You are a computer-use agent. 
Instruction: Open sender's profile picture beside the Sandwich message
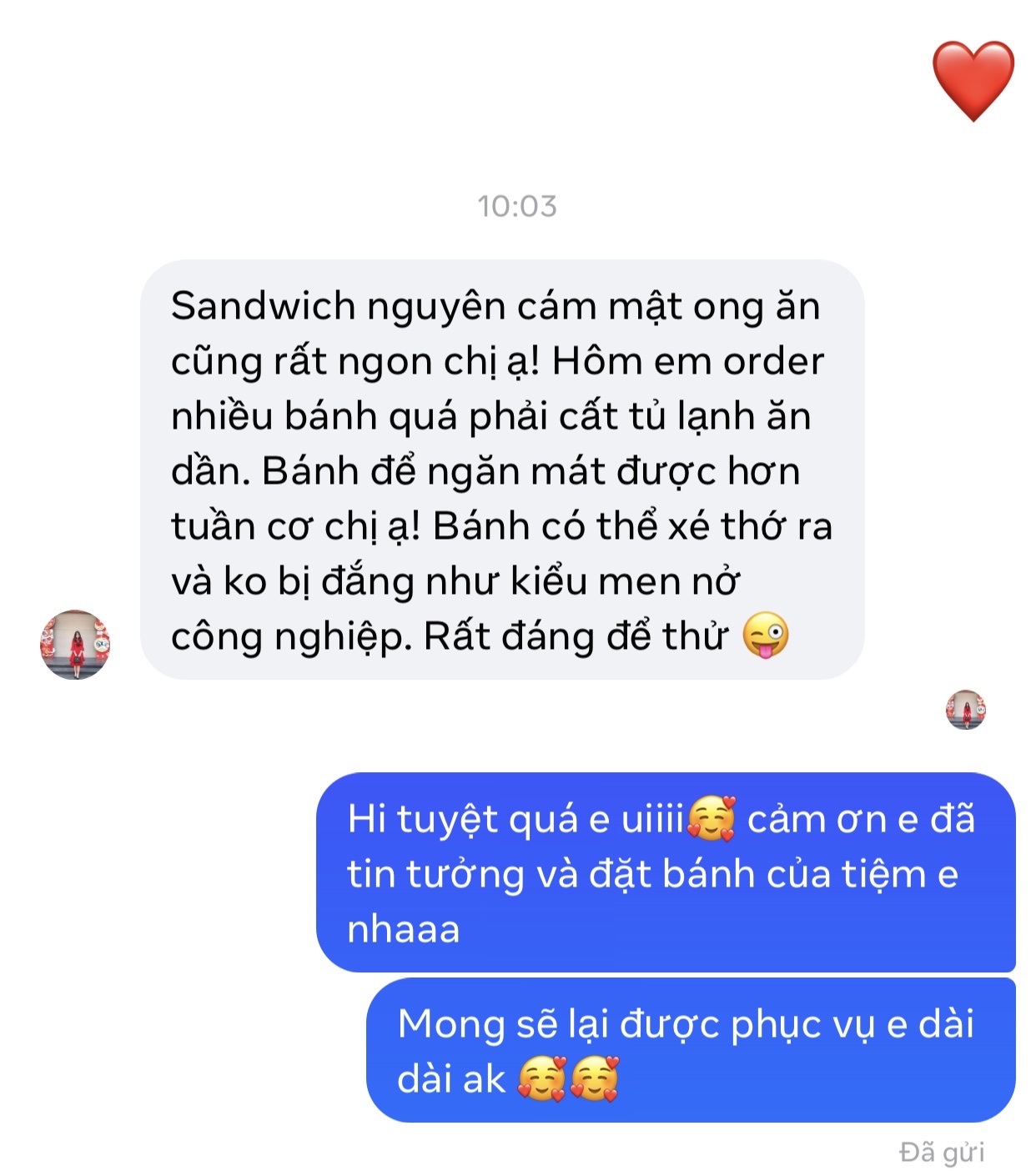point(75,644)
